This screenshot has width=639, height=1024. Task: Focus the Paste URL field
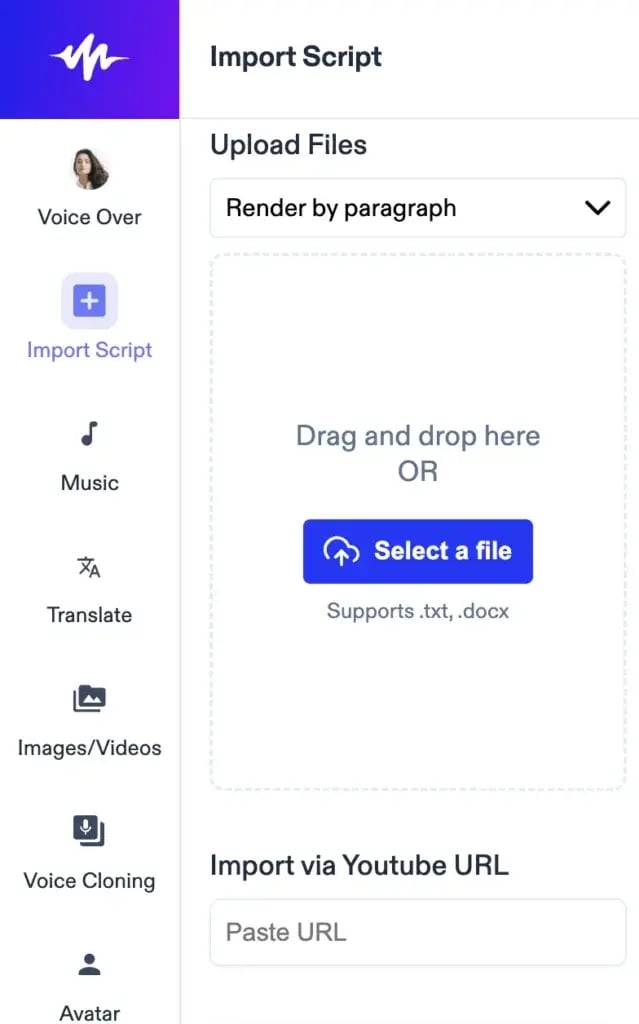coord(417,932)
